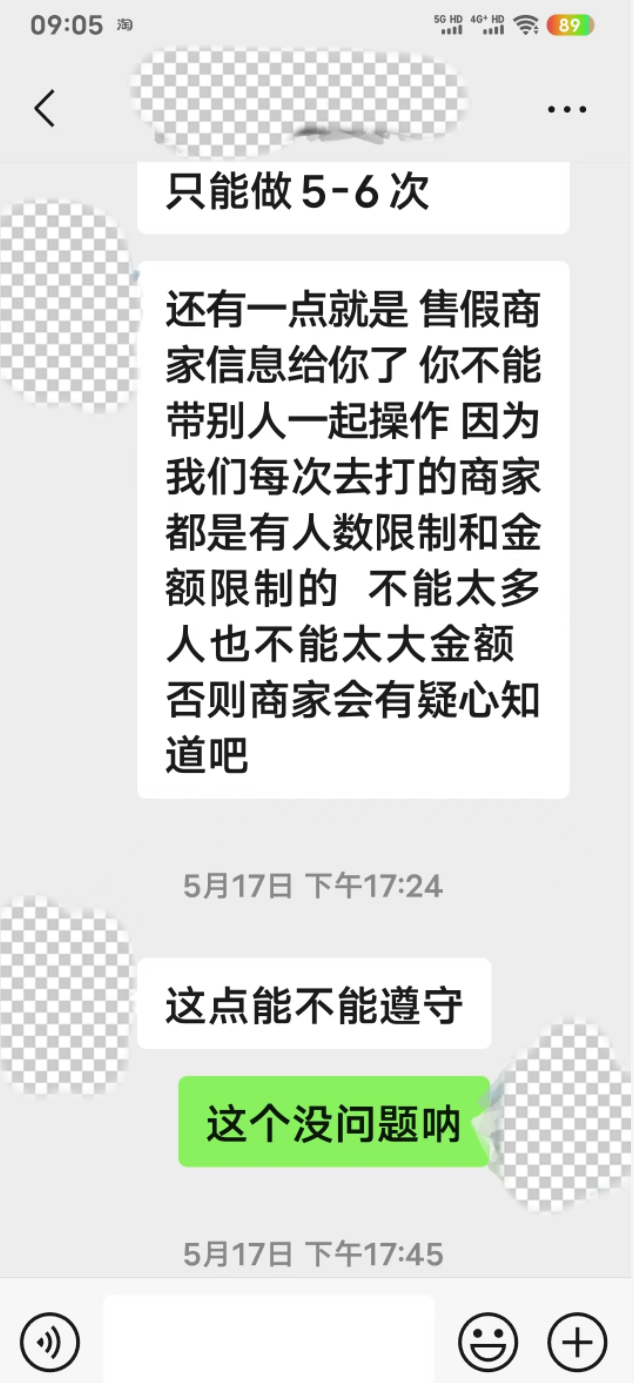Open the plus attachments menu

point(577,1341)
